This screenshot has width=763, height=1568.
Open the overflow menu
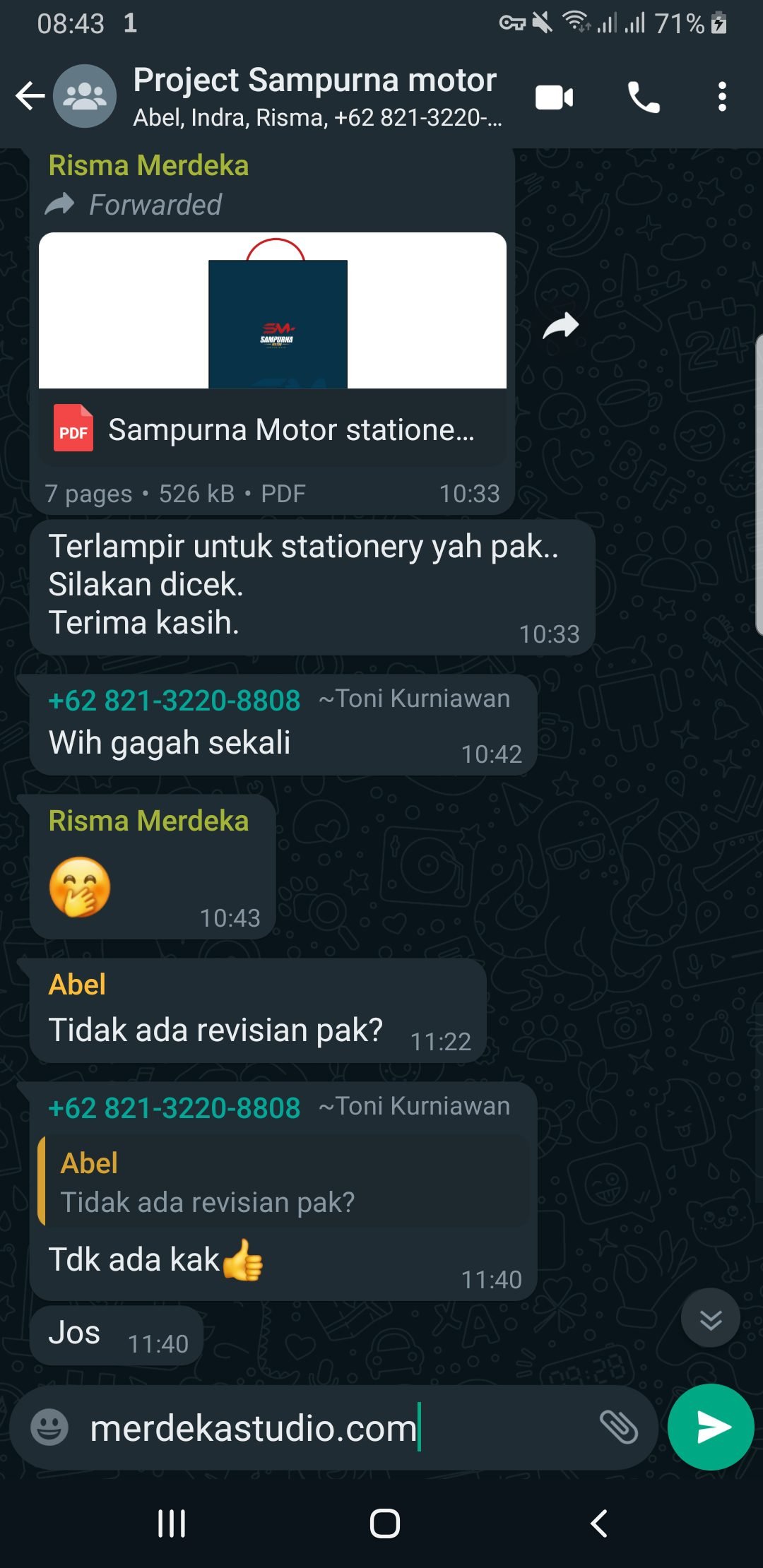tap(721, 97)
